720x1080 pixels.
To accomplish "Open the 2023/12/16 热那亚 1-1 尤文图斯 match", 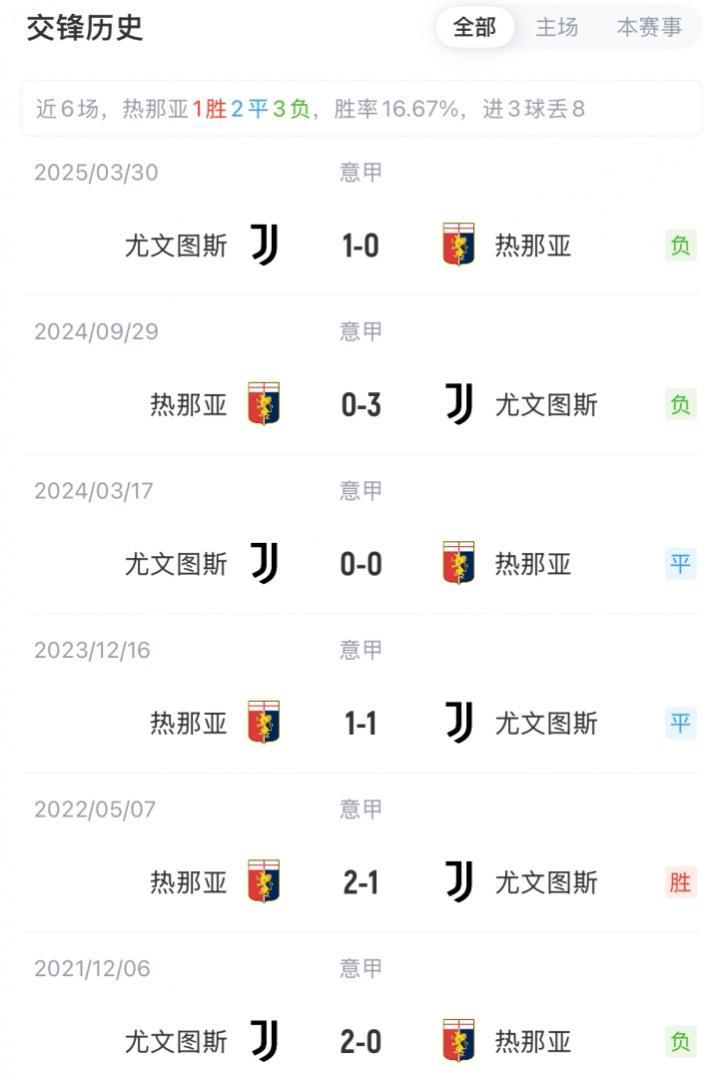I will point(360,723).
